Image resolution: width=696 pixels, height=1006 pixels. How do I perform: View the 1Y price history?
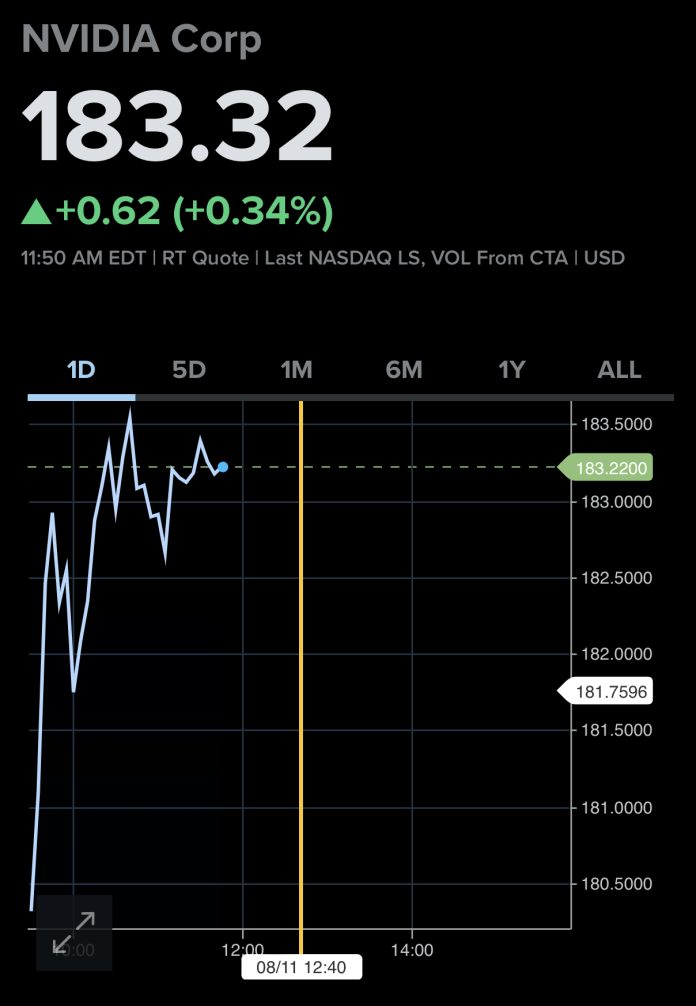point(511,370)
